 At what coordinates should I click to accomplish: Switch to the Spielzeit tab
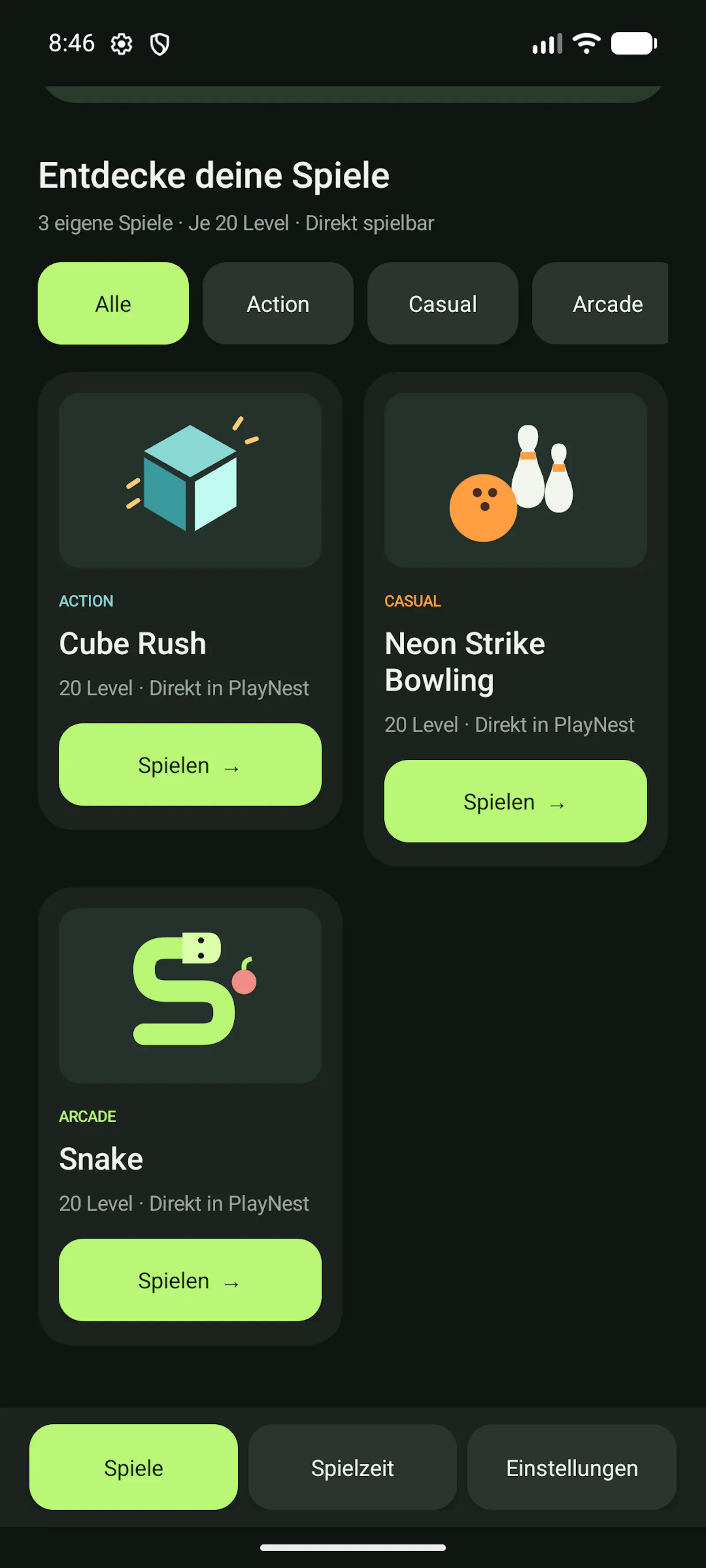click(352, 1467)
